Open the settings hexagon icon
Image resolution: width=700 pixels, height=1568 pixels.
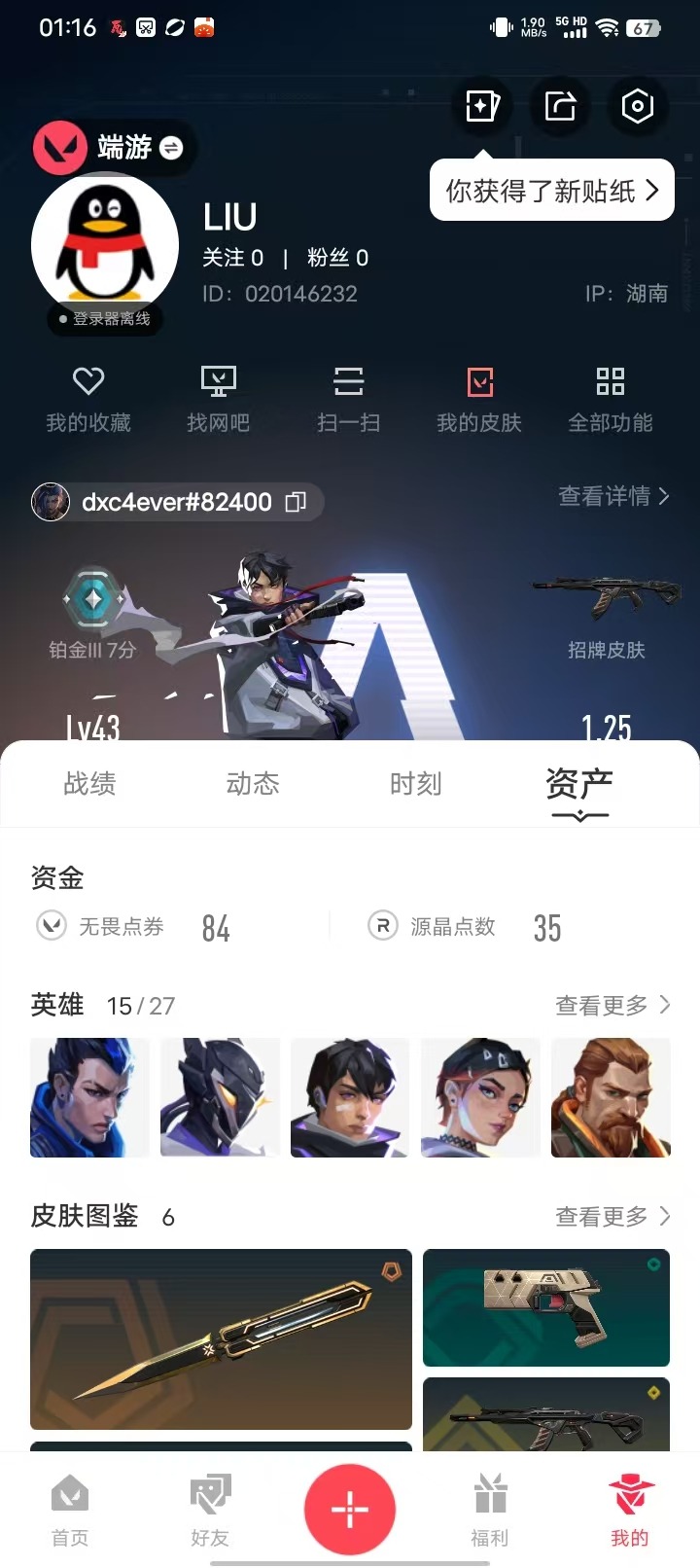637,105
